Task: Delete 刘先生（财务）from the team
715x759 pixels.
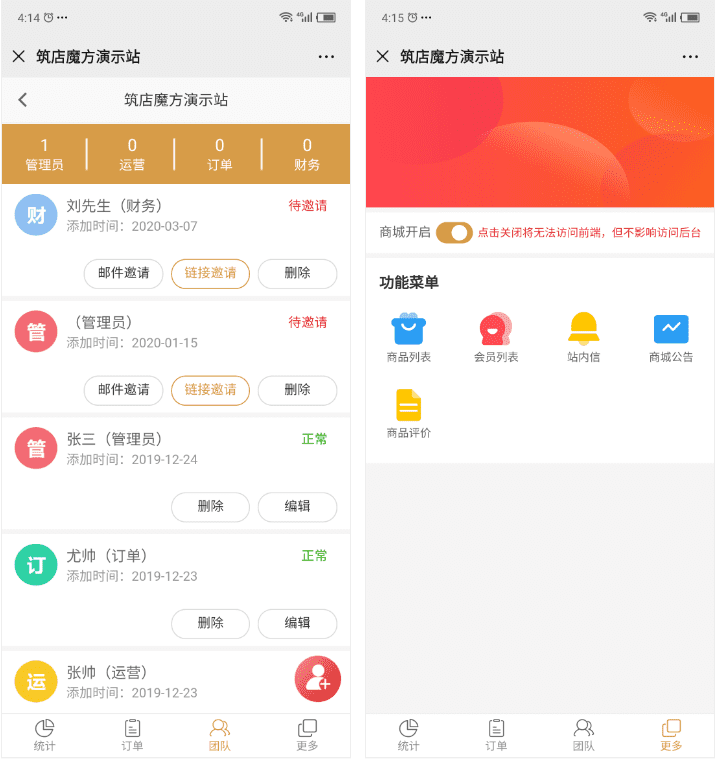Action: click(x=297, y=273)
